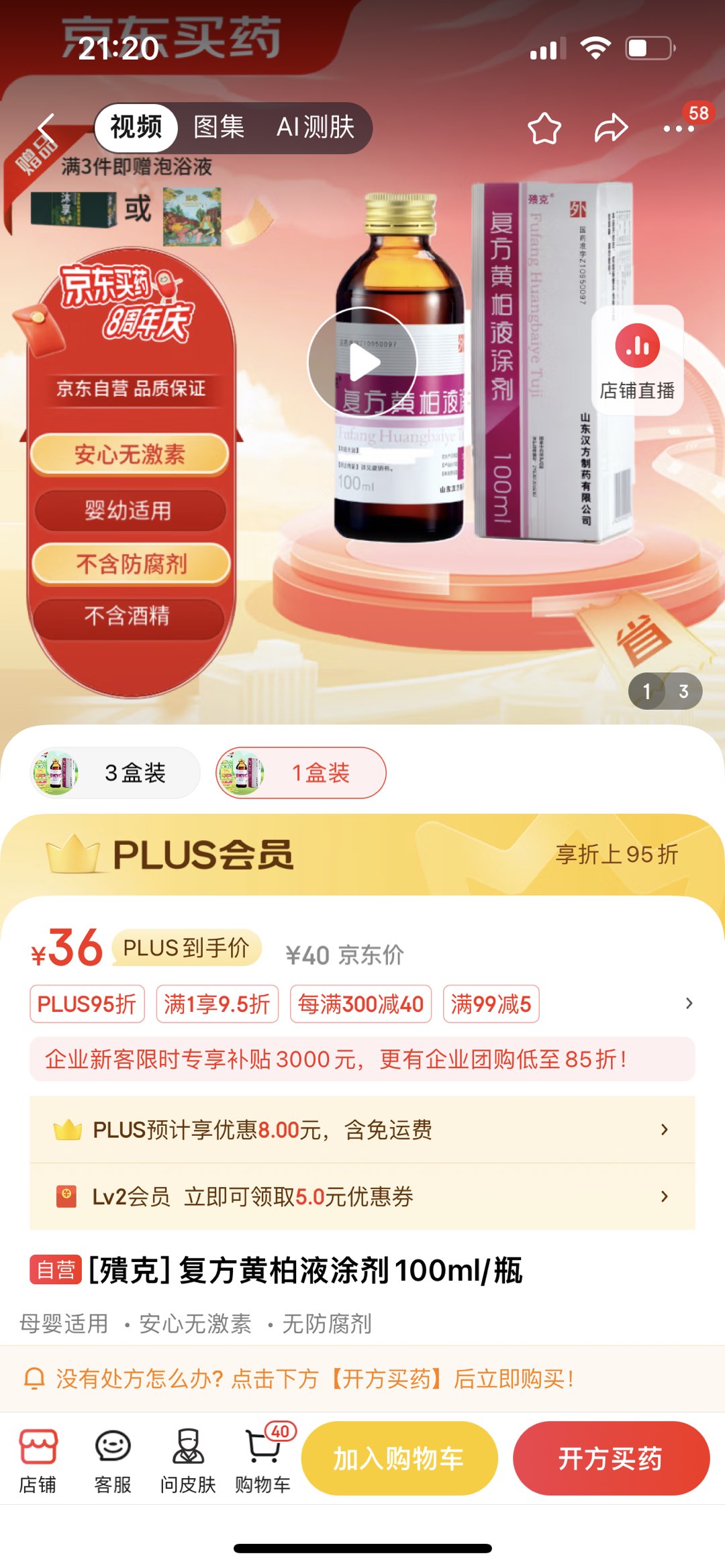Visit the 店铺 store page
Screen dimensions: 725x1568
click(38, 1461)
